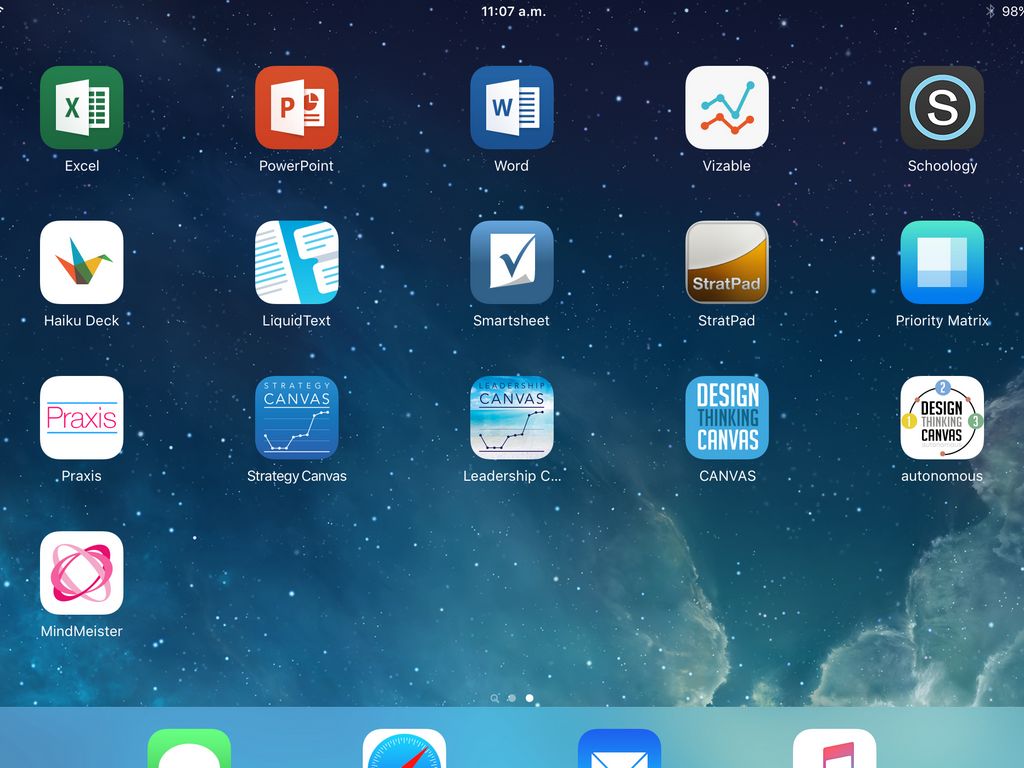Open the Leadership Canvas app

(x=512, y=417)
